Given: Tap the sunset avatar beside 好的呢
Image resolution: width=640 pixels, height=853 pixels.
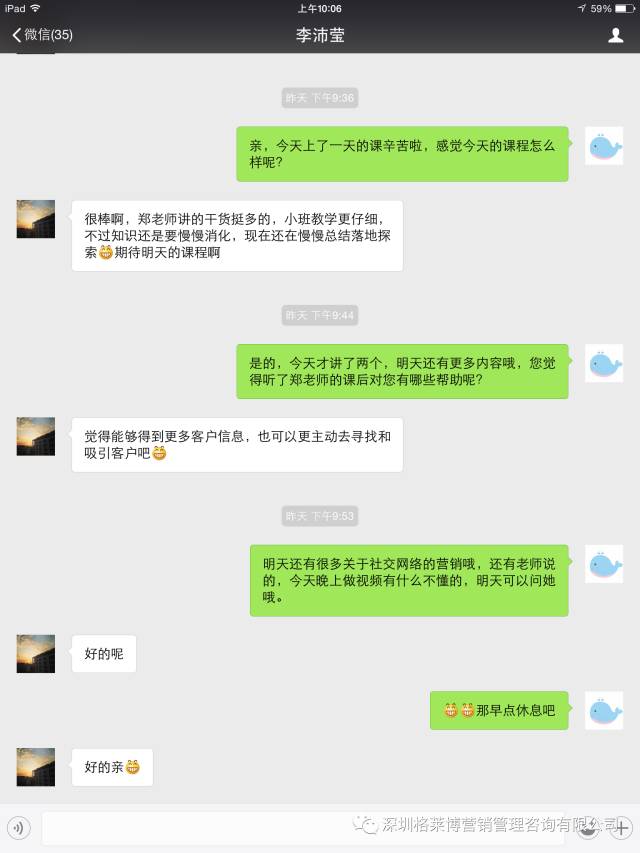Looking at the screenshot, I should pos(36,653).
